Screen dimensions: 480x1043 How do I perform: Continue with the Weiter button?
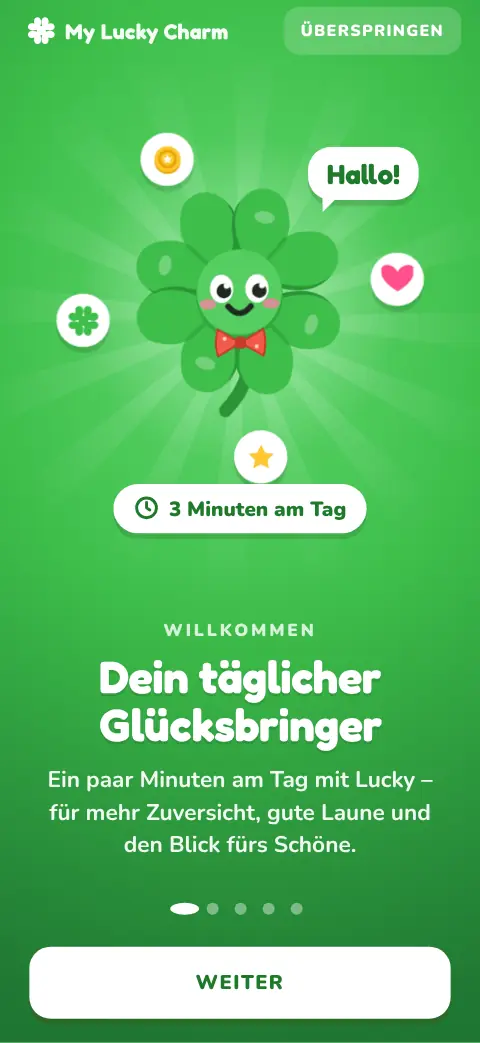[240, 982]
